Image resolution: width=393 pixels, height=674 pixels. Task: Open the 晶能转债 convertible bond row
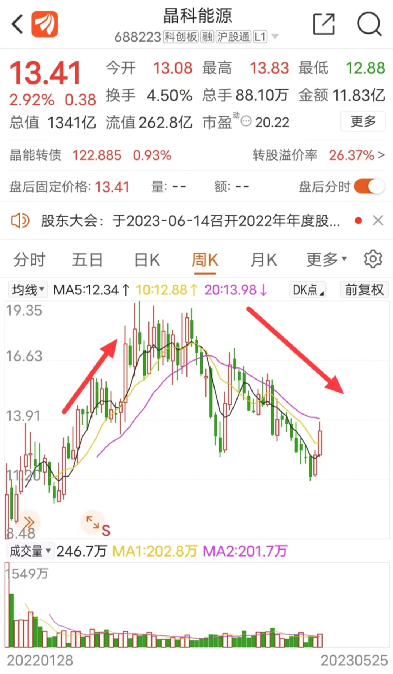pyautogui.click(x=196, y=155)
